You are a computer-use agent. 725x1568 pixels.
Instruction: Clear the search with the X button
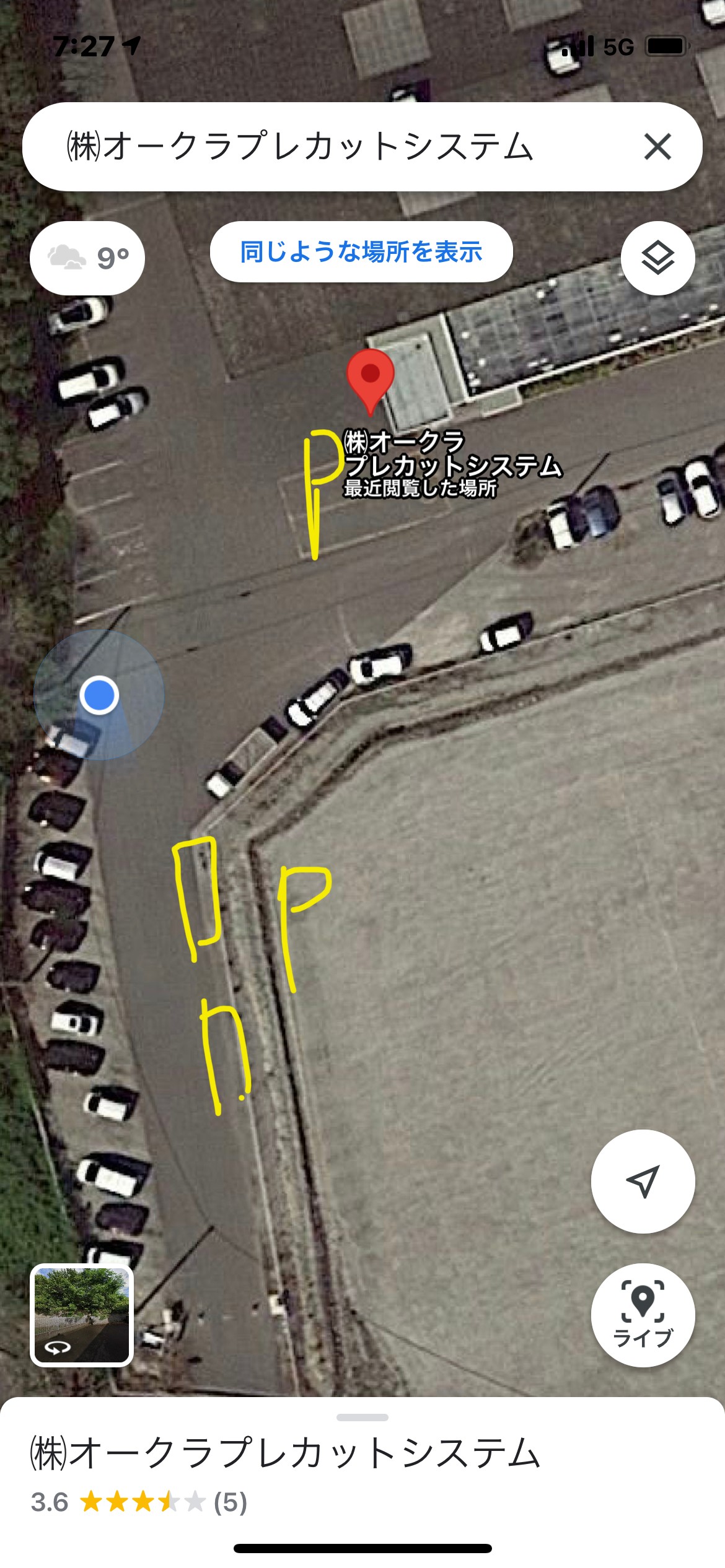coord(657,147)
